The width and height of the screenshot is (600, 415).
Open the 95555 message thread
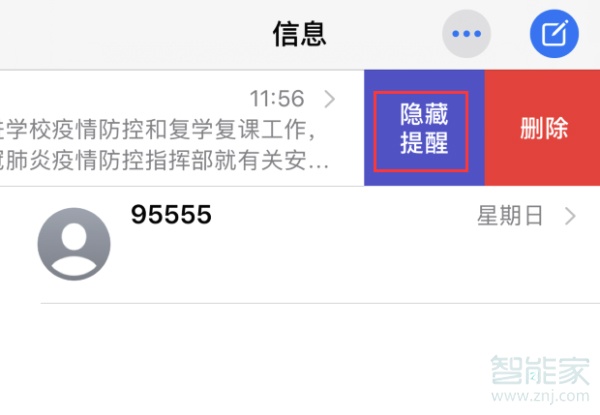pos(300,245)
